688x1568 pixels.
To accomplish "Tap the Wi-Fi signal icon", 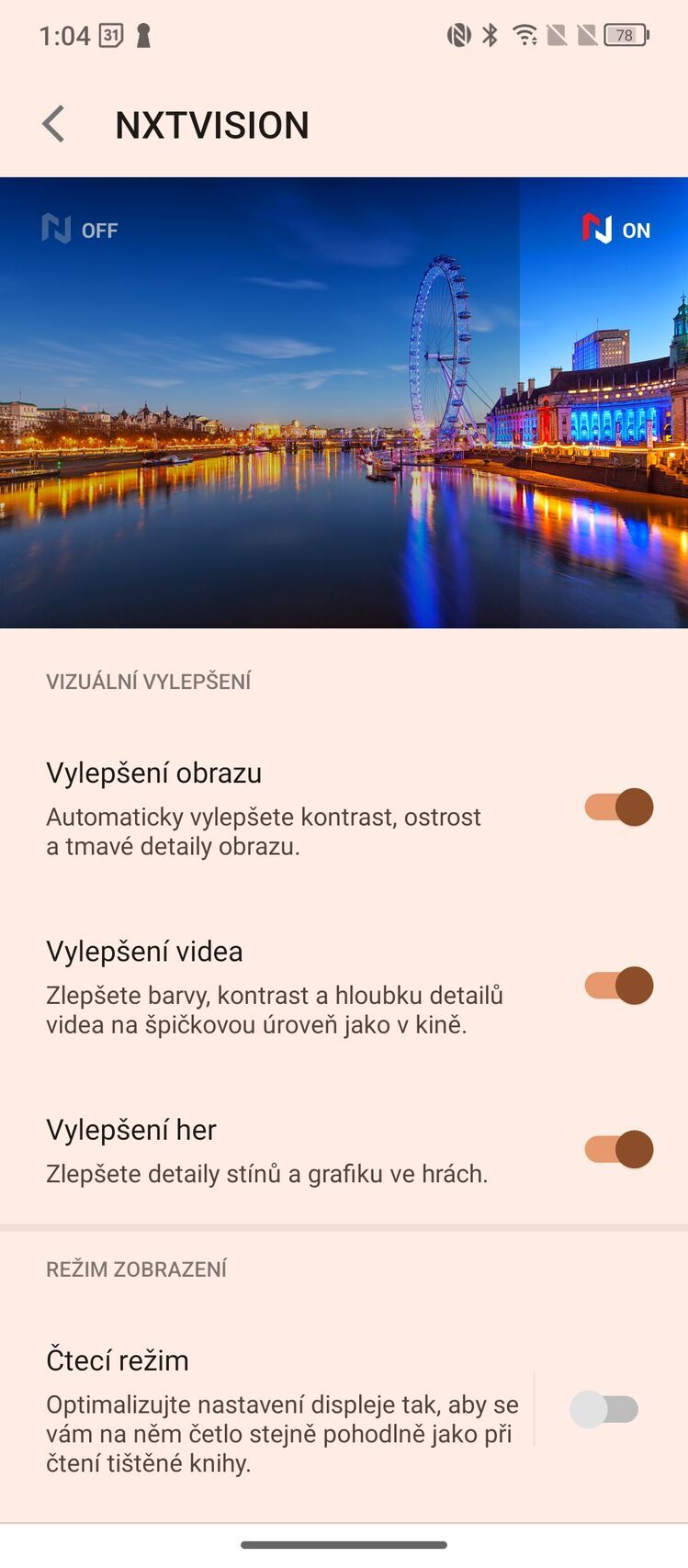I will click(x=524, y=34).
